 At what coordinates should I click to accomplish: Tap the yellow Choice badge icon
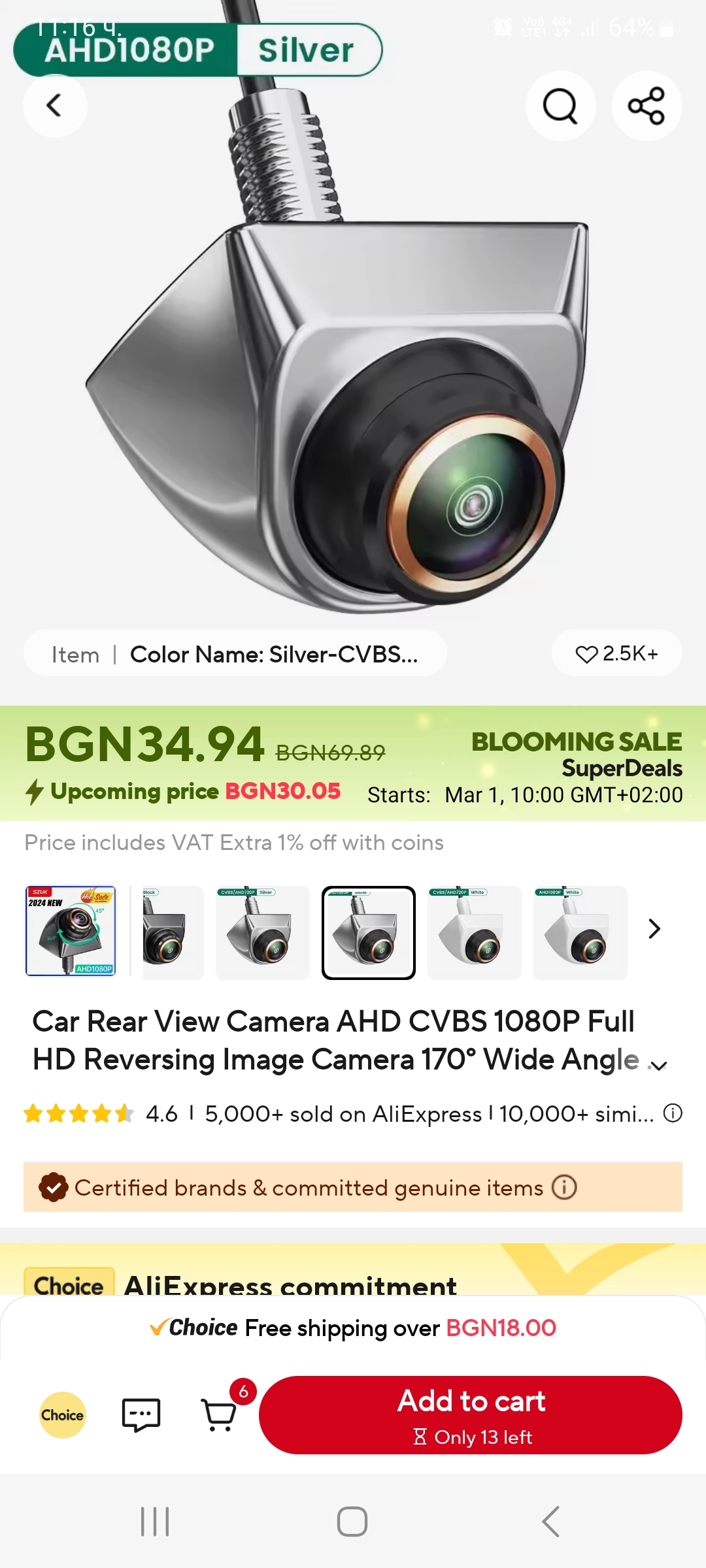tap(62, 1414)
